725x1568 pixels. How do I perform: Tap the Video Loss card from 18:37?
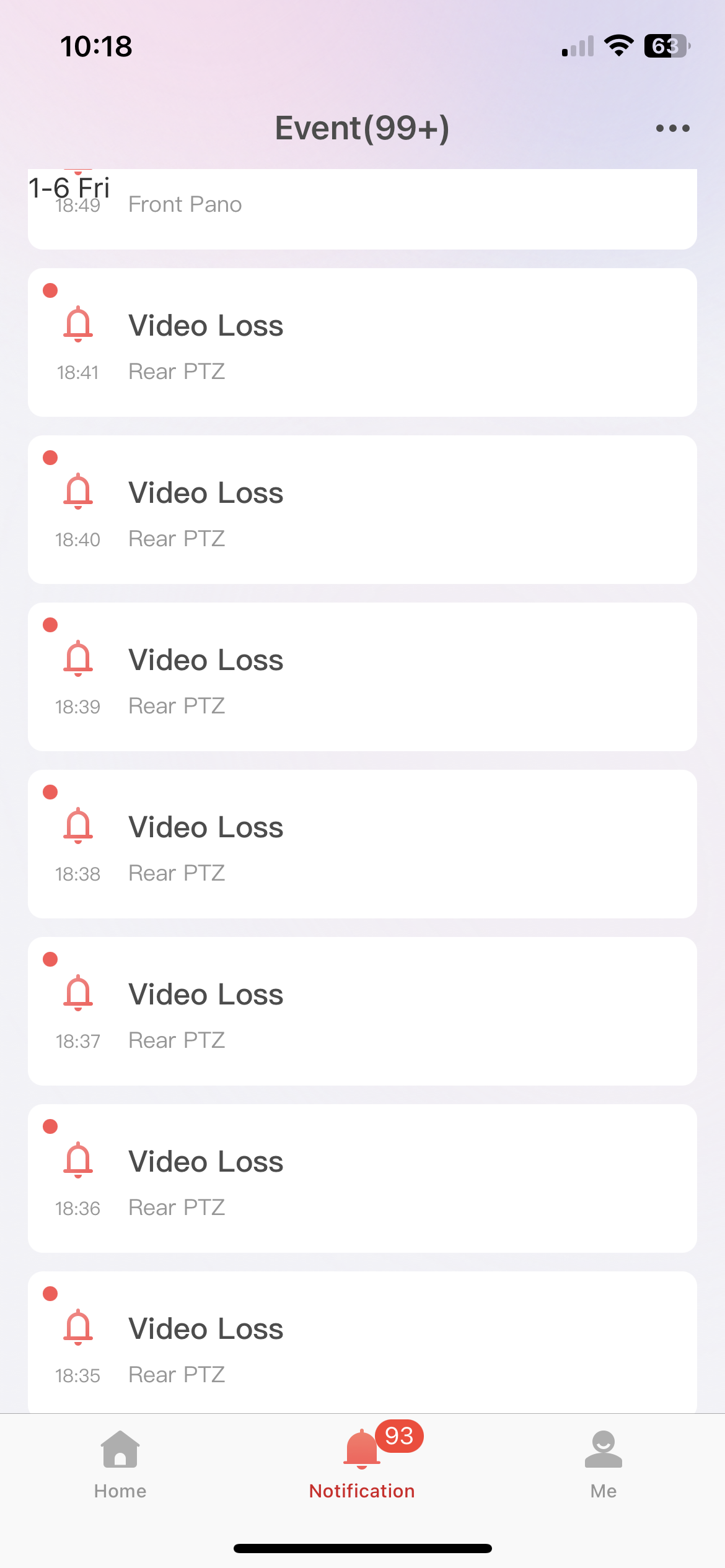click(362, 1011)
